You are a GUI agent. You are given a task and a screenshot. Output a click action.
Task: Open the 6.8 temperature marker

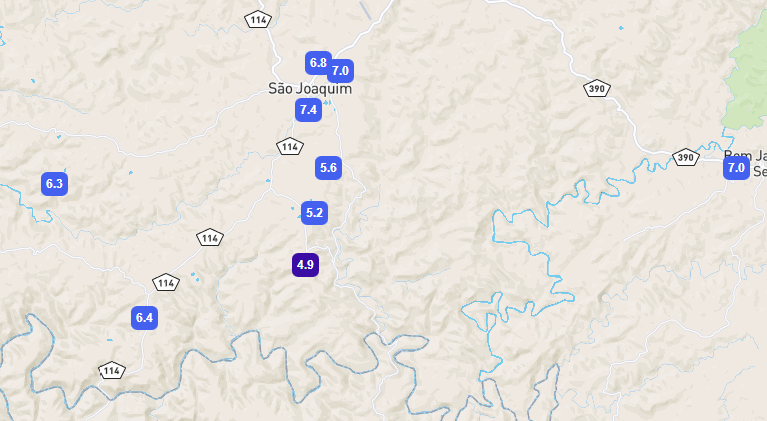pos(317,62)
